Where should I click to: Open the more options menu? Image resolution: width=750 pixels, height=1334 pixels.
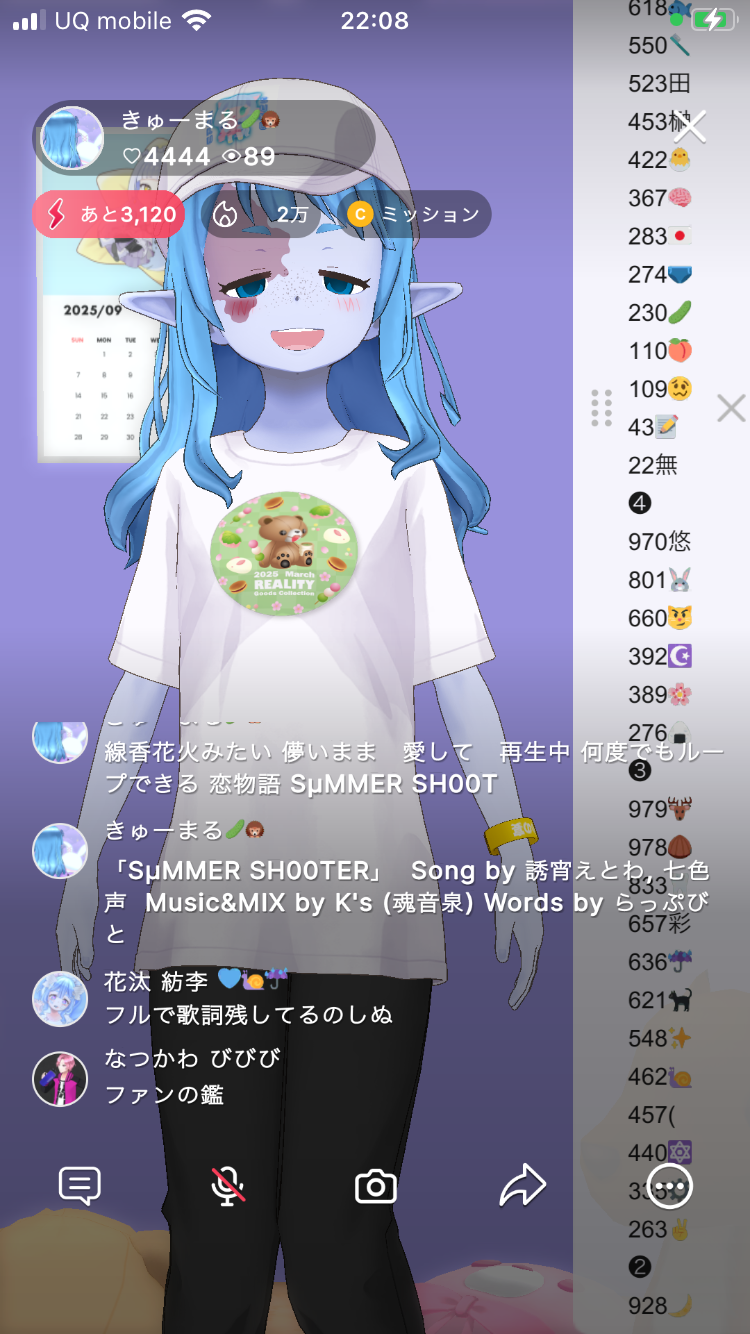[670, 1187]
